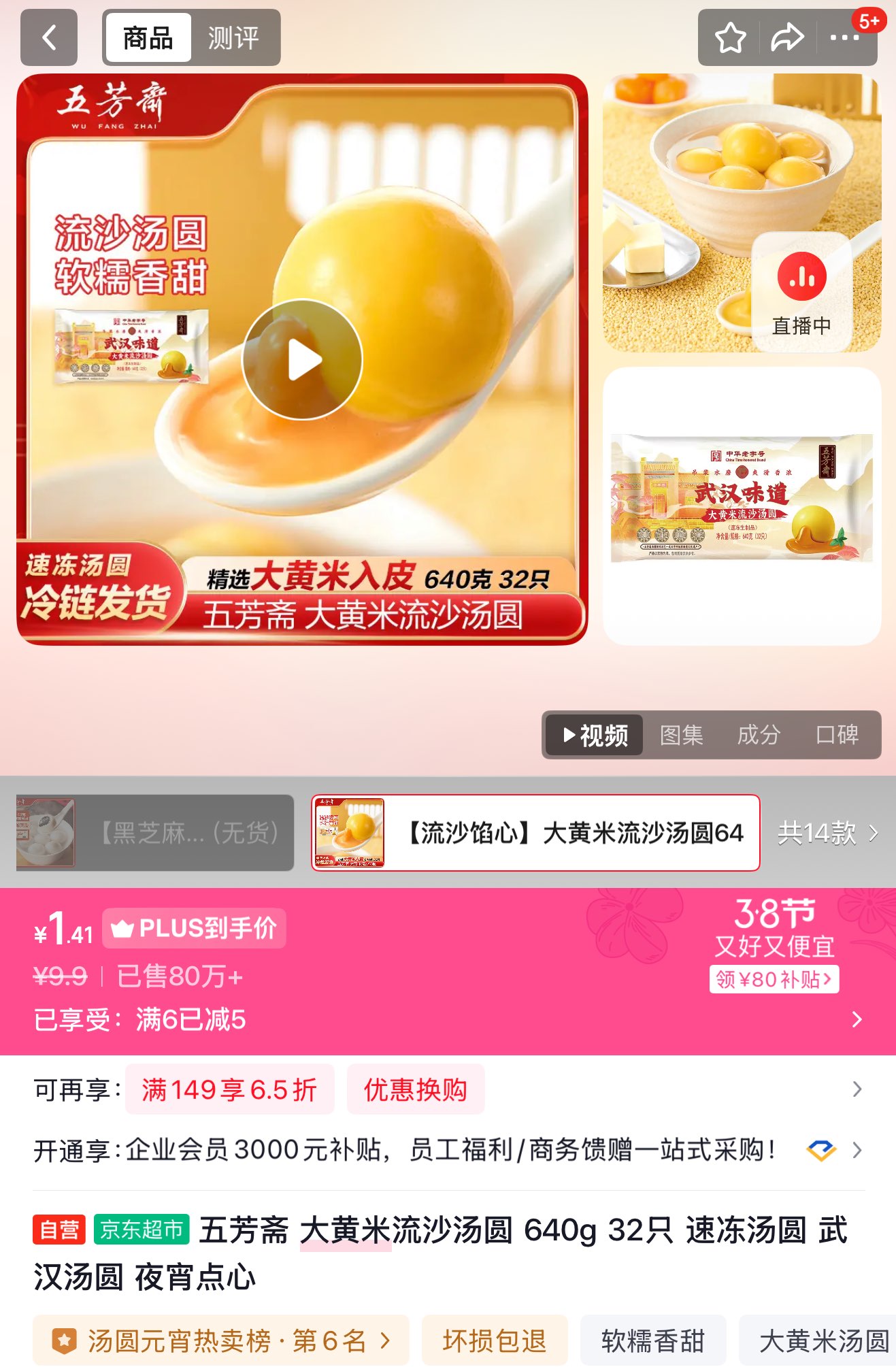The width and height of the screenshot is (896, 1367).
Task: Open the three-dot overflow menu
Action: 844,37
